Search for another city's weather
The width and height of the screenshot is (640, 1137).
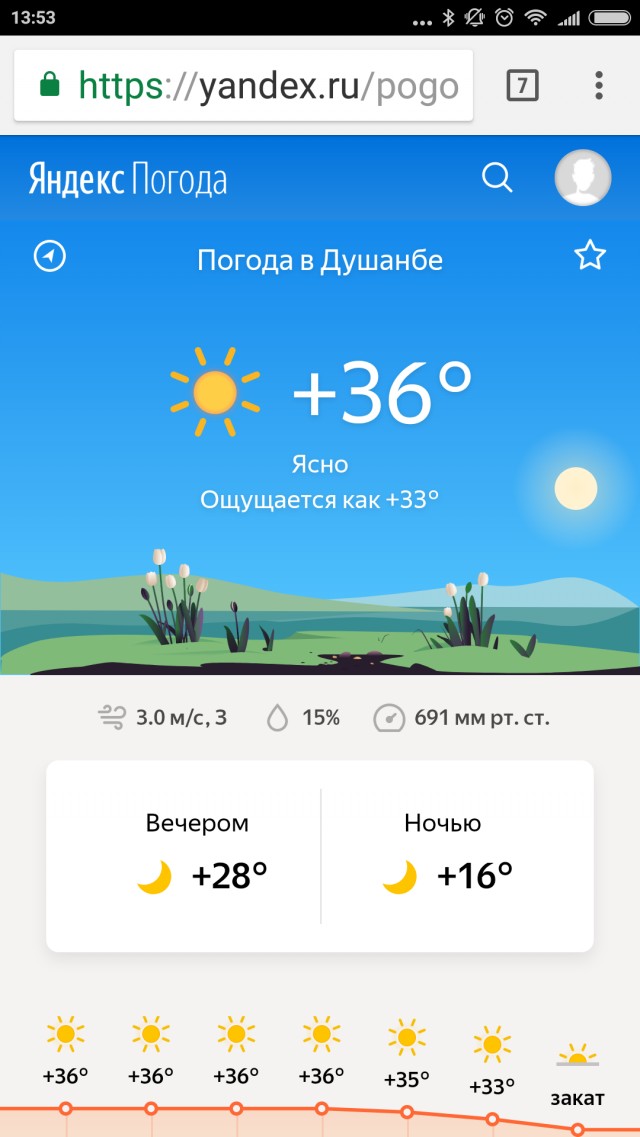click(497, 178)
